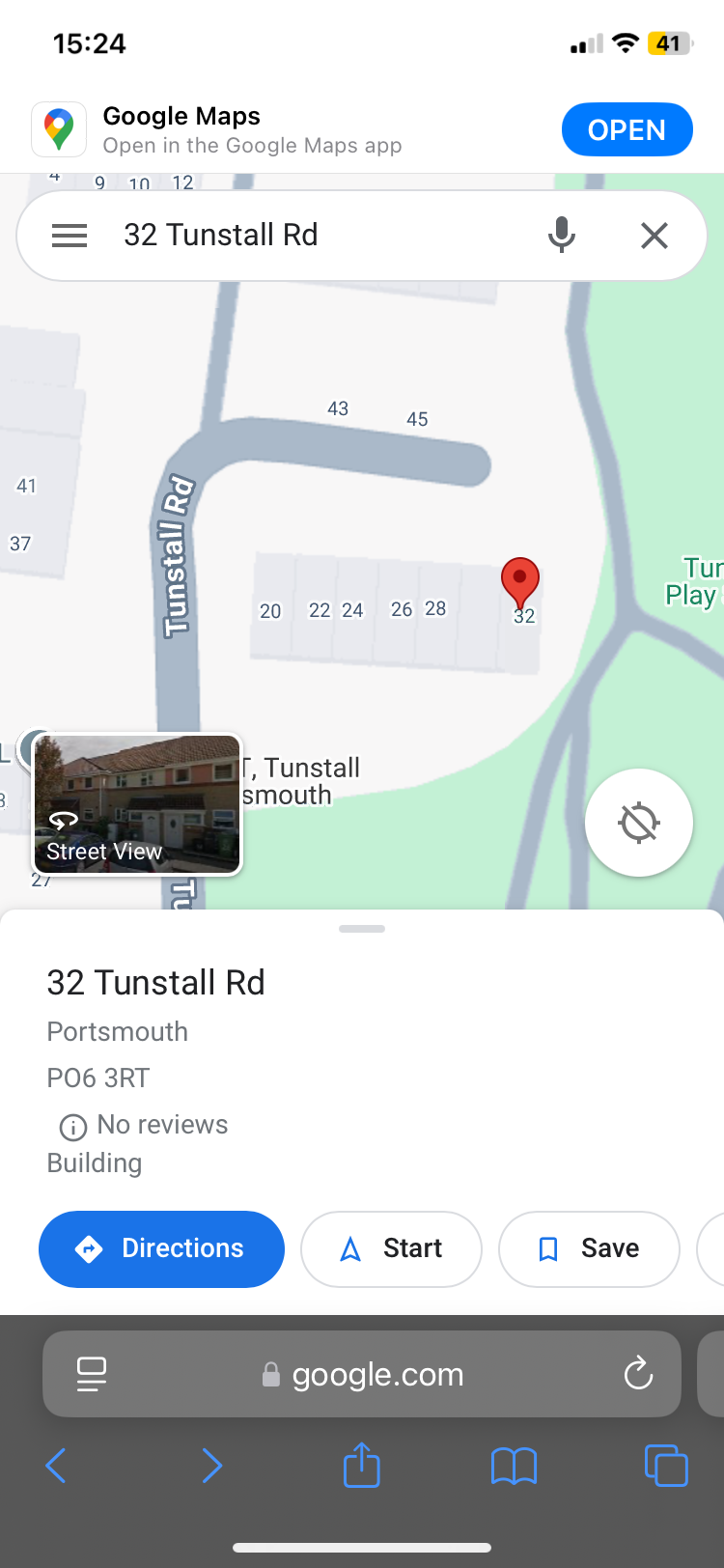Open the hamburger menu in search bar
Image resolution: width=724 pixels, height=1568 pixels.
tap(70, 236)
